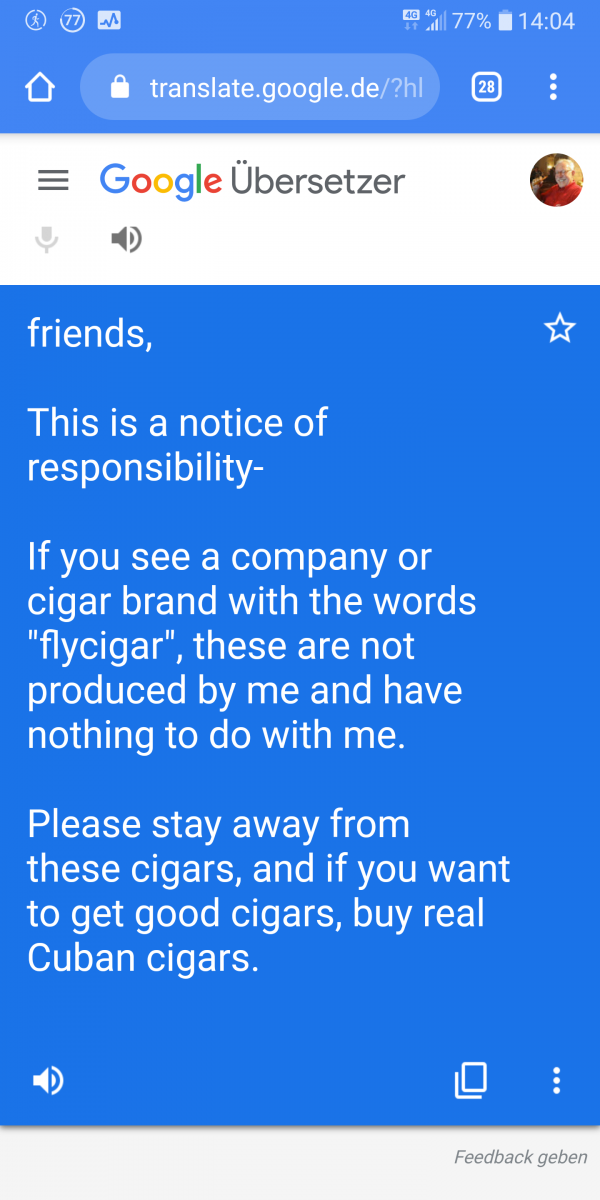Tap the Feedback geben link
This screenshot has width=600, height=1200.
click(x=521, y=1157)
